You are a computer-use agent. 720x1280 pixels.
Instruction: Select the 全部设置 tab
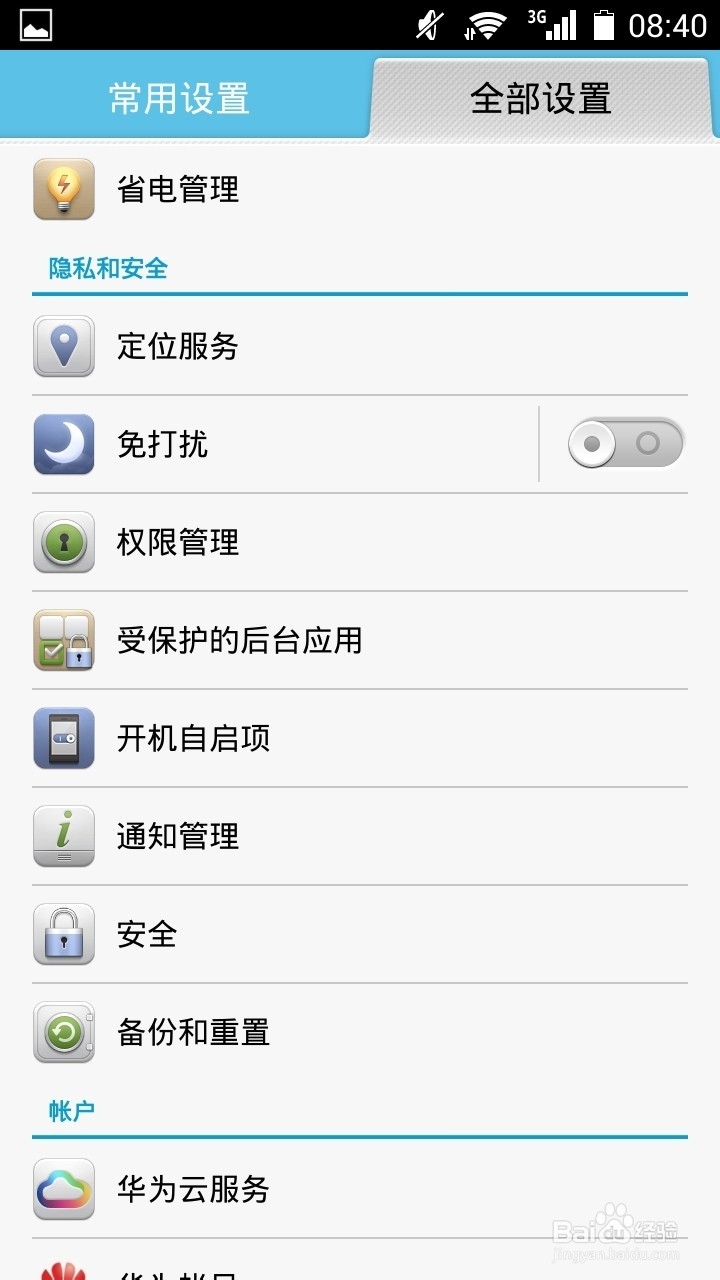tap(540, 98)
